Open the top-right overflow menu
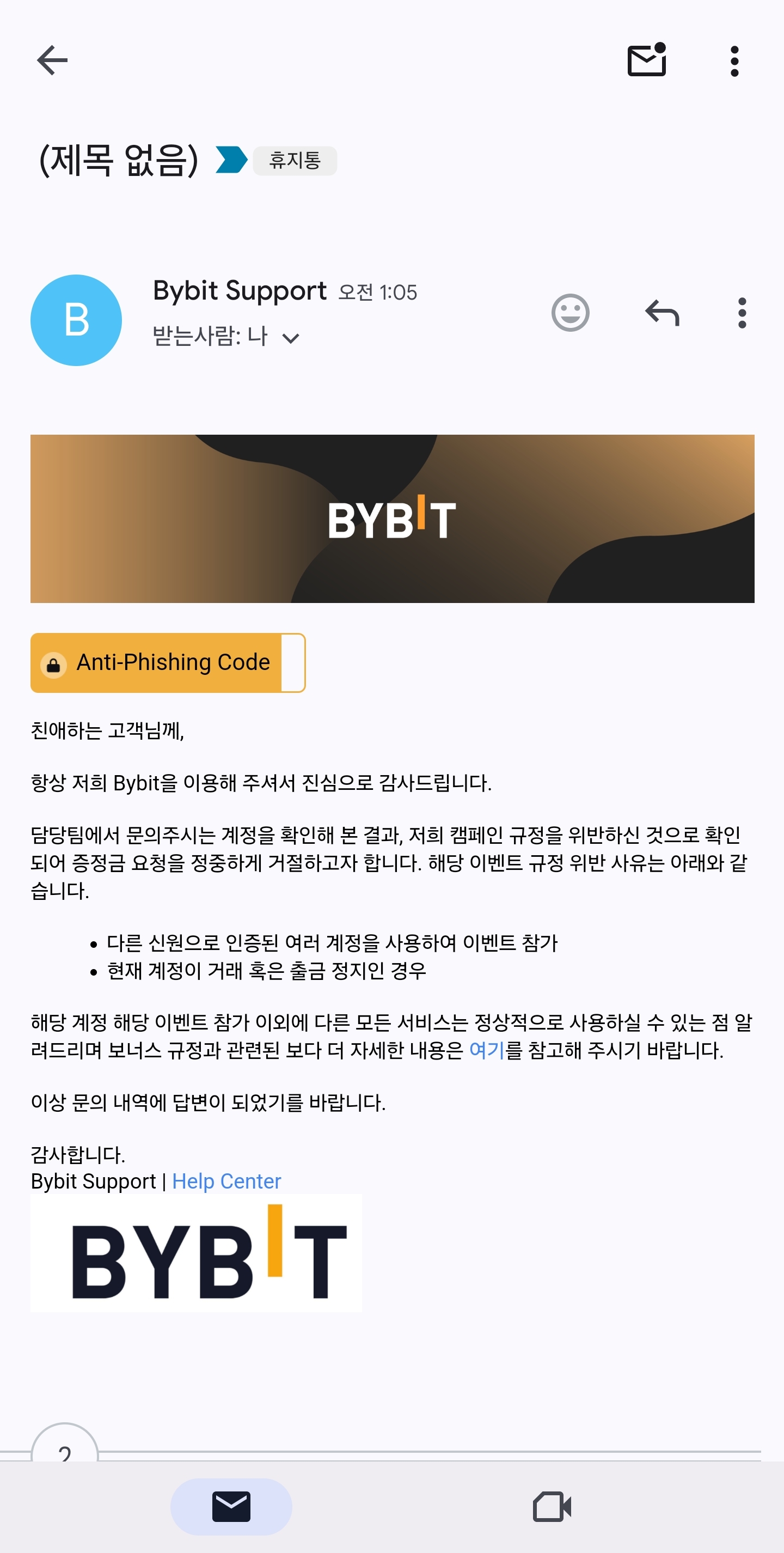This screenshot has height=1553, width=784. tap(734, 59)
